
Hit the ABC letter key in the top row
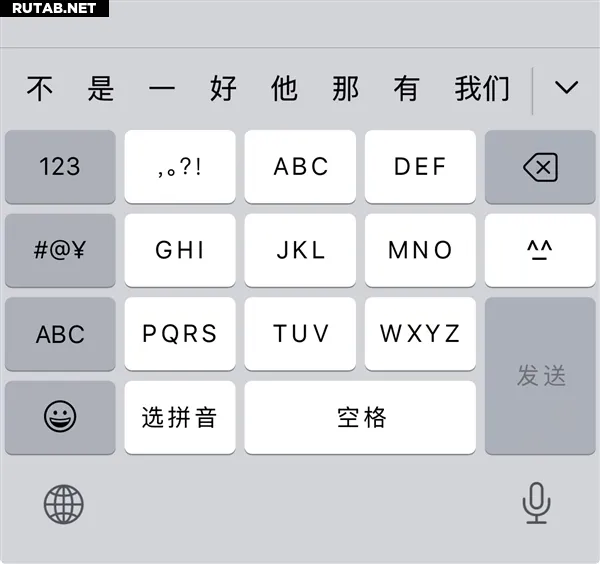(300, 166)
